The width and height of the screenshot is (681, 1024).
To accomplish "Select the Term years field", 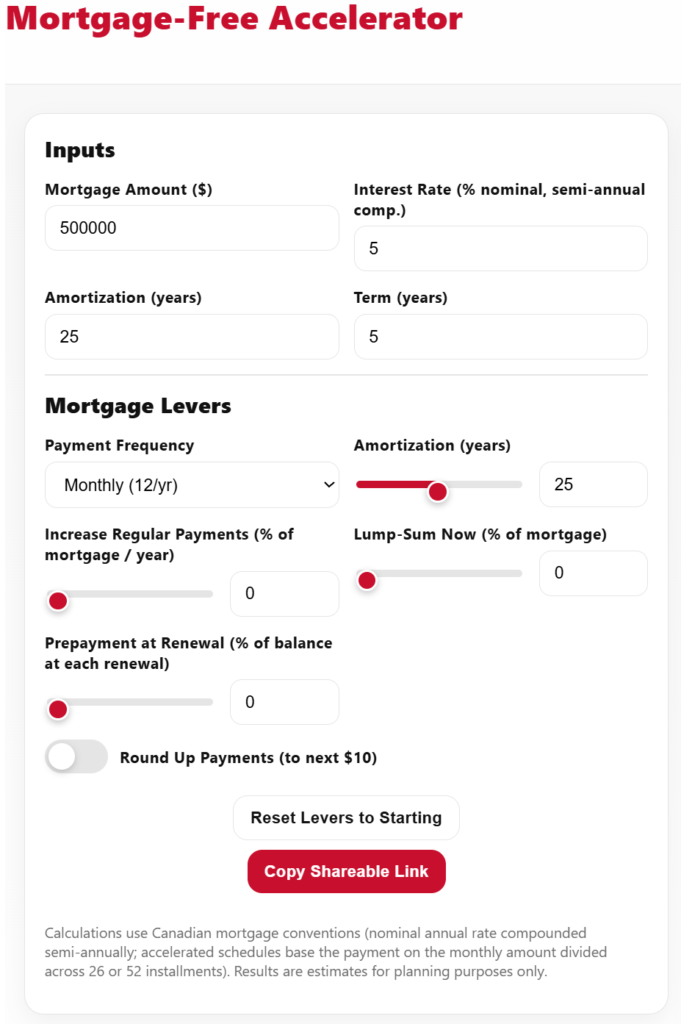I will tap(500, 337).
